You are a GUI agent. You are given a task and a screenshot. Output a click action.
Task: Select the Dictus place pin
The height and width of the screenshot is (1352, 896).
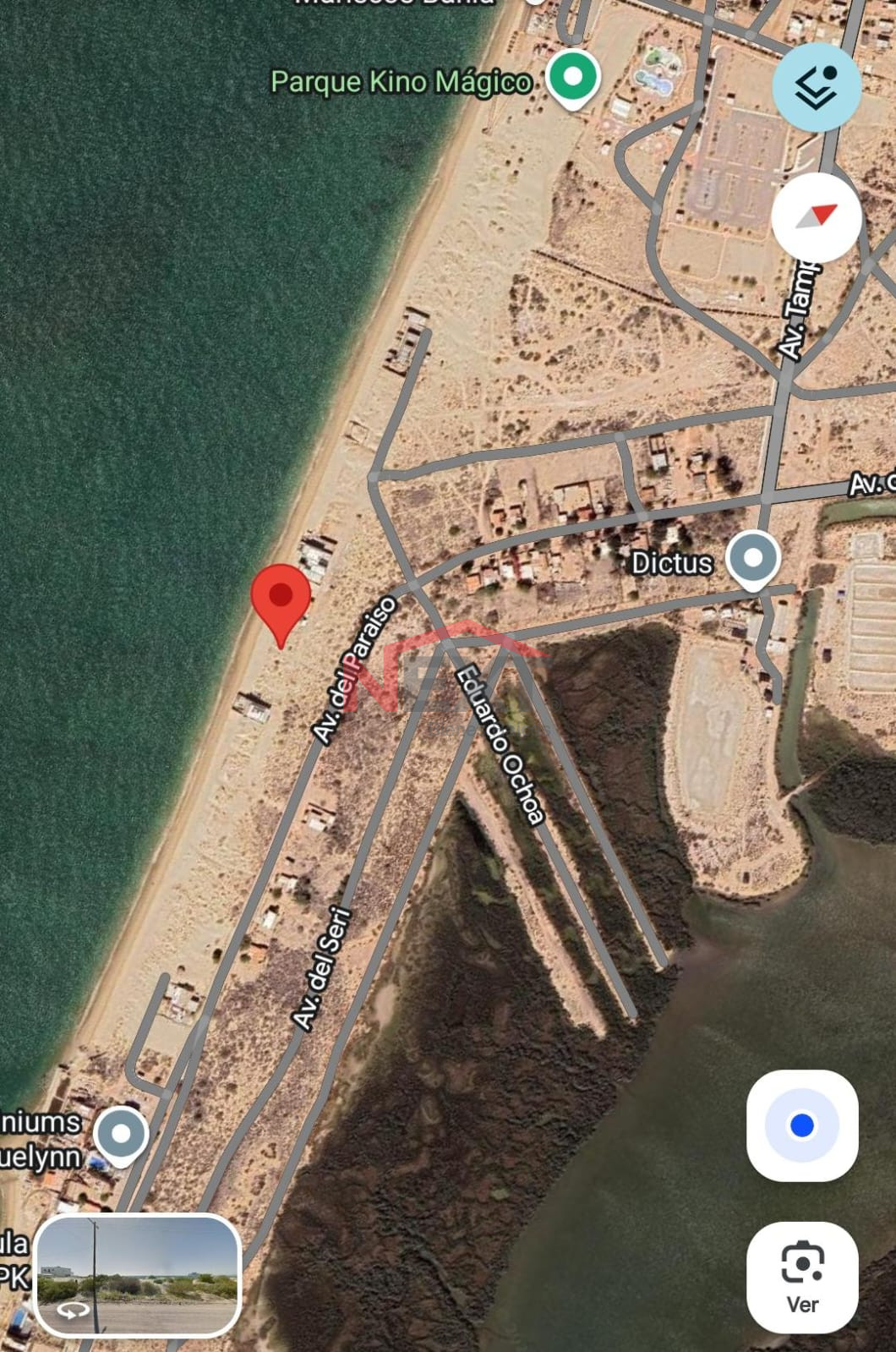tap(753, 559)
